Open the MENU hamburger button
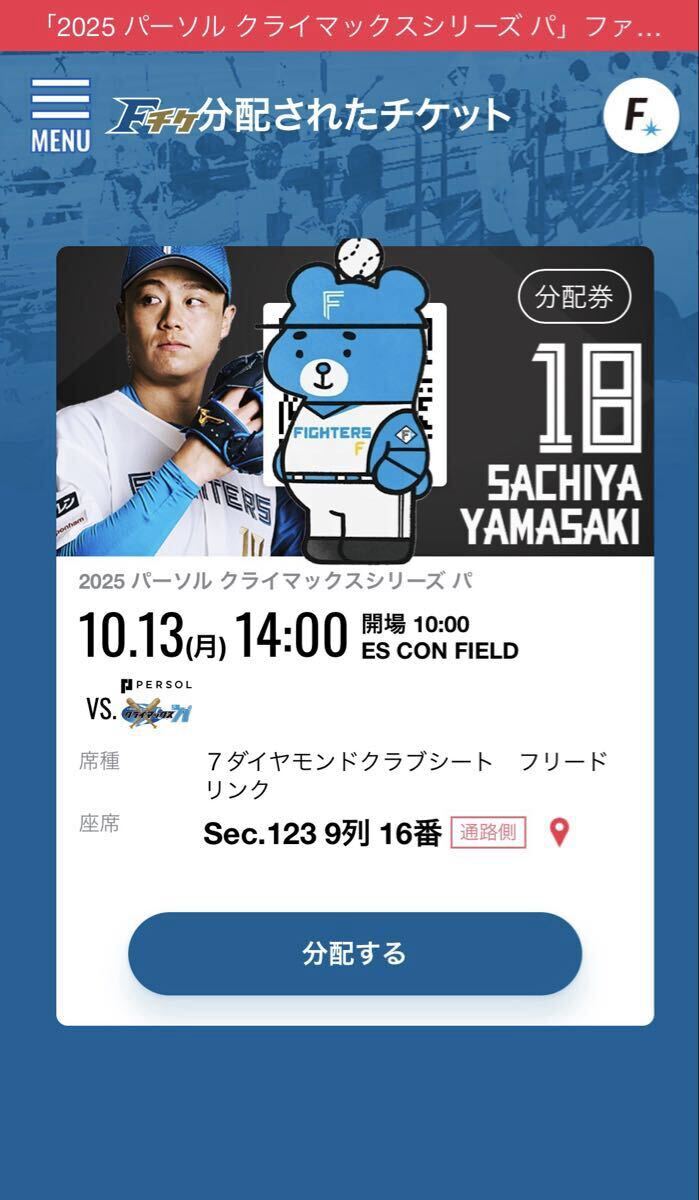This screenshot has height=1200, width=699. (x=60, y=115)
